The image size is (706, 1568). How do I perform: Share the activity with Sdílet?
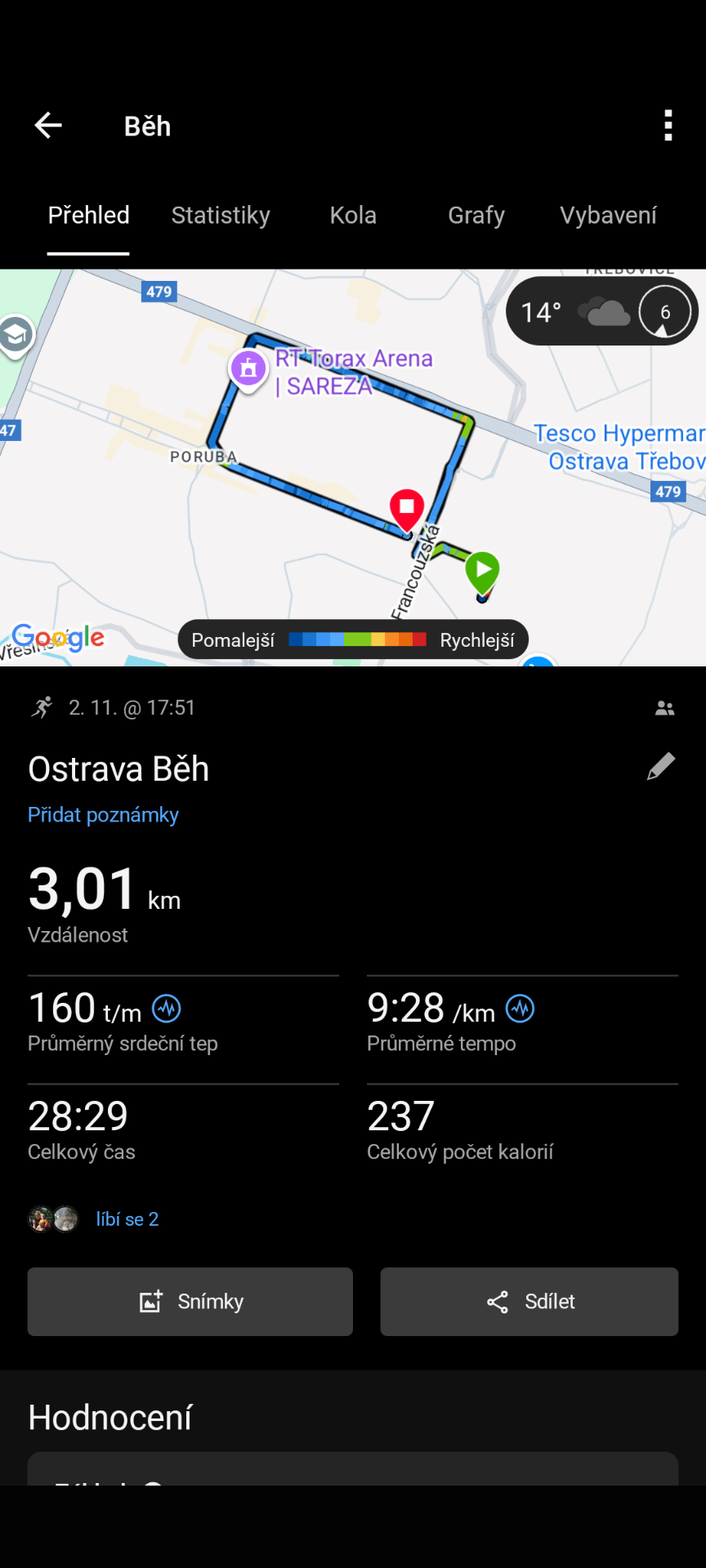click(529, 1302)
